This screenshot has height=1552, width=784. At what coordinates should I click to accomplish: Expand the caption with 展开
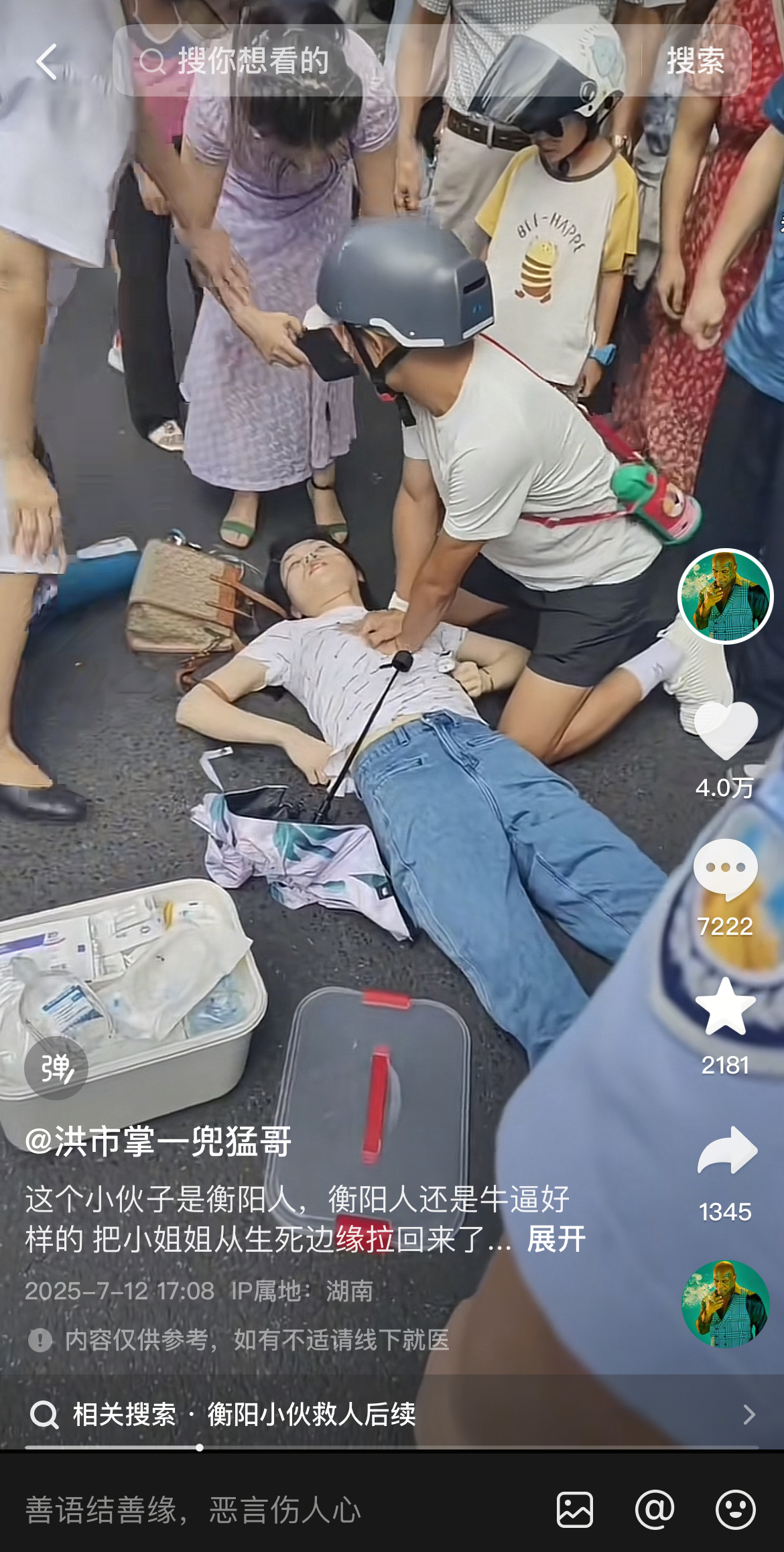point(556,1239)
